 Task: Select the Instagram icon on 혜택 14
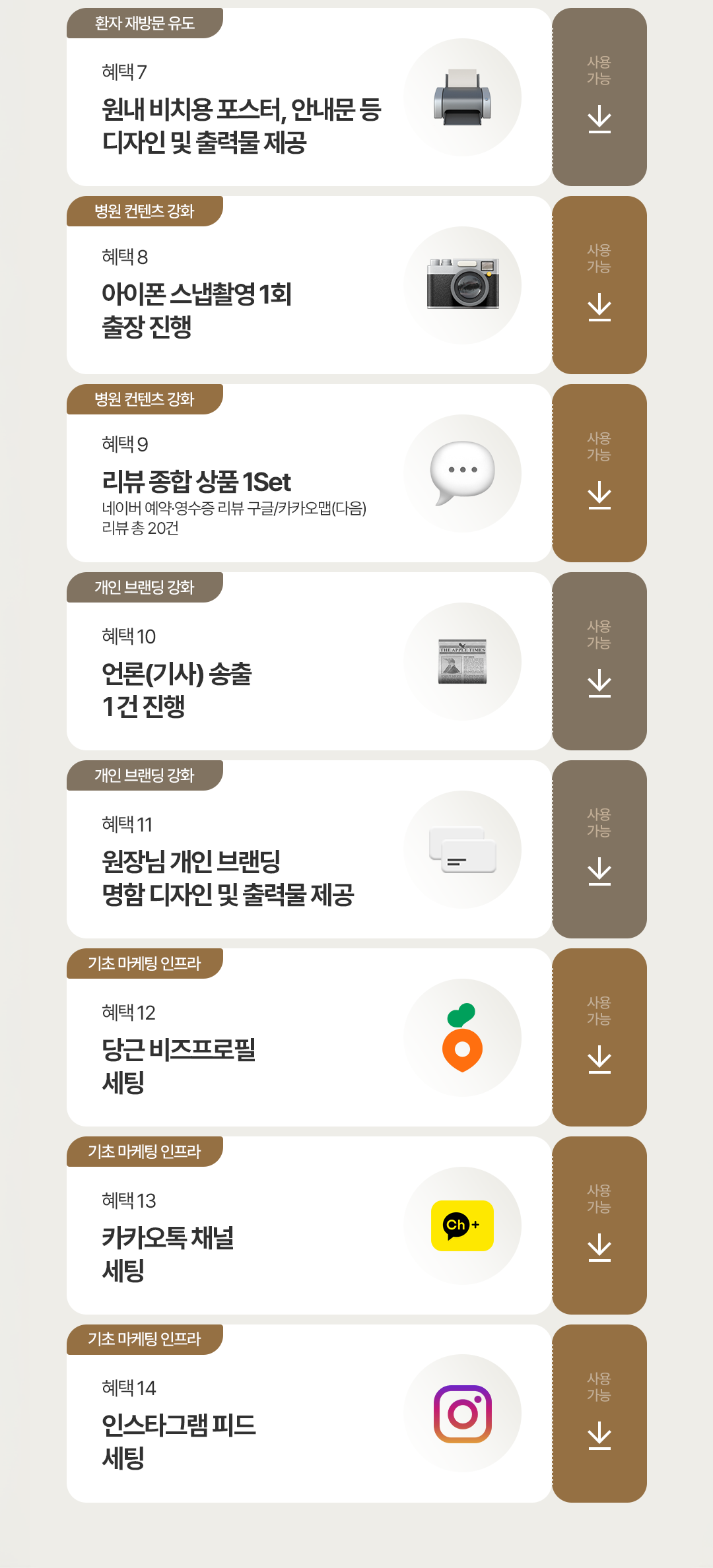[462, 1414]
